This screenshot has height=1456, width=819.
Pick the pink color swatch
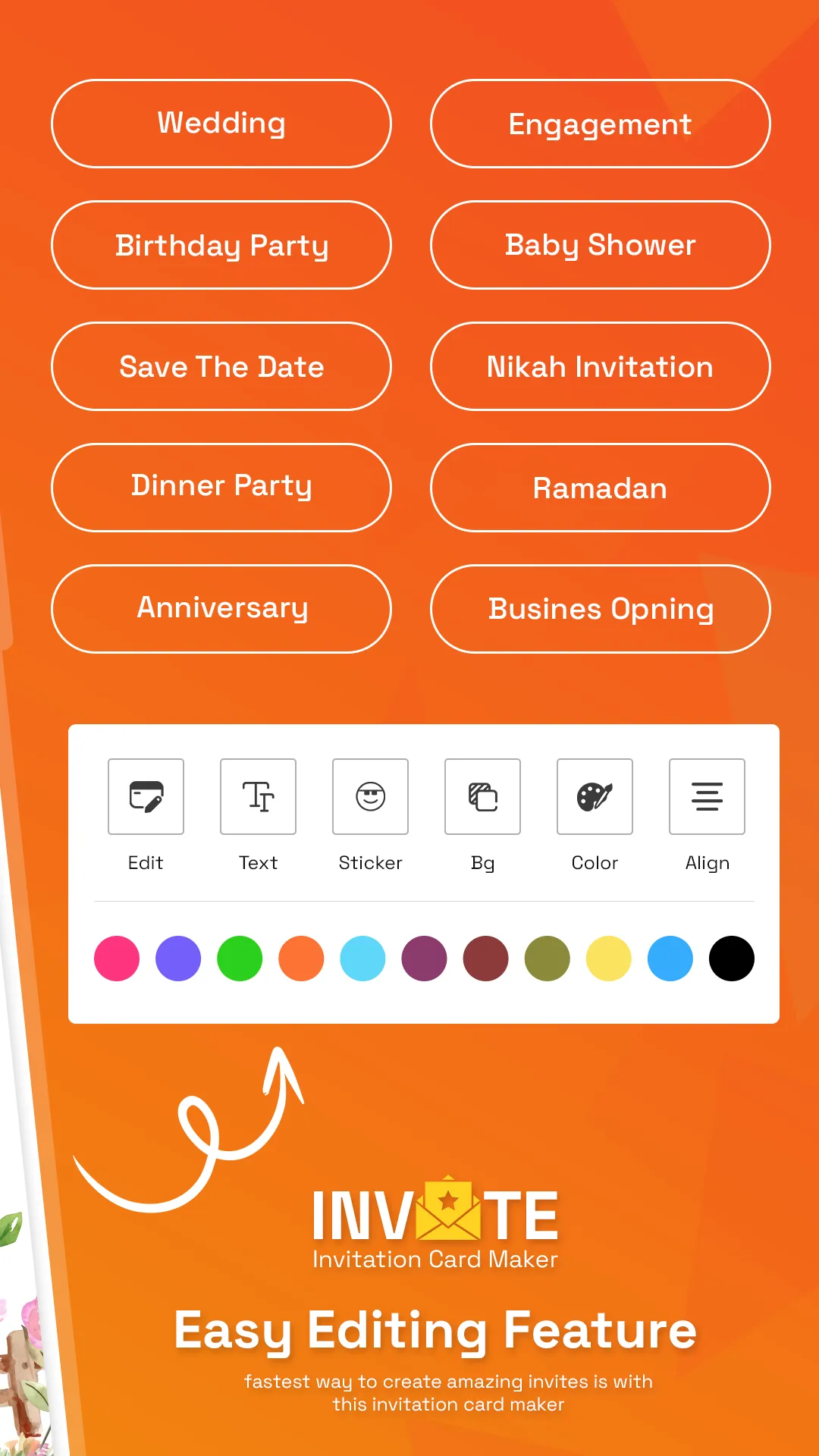click(117, 959)
